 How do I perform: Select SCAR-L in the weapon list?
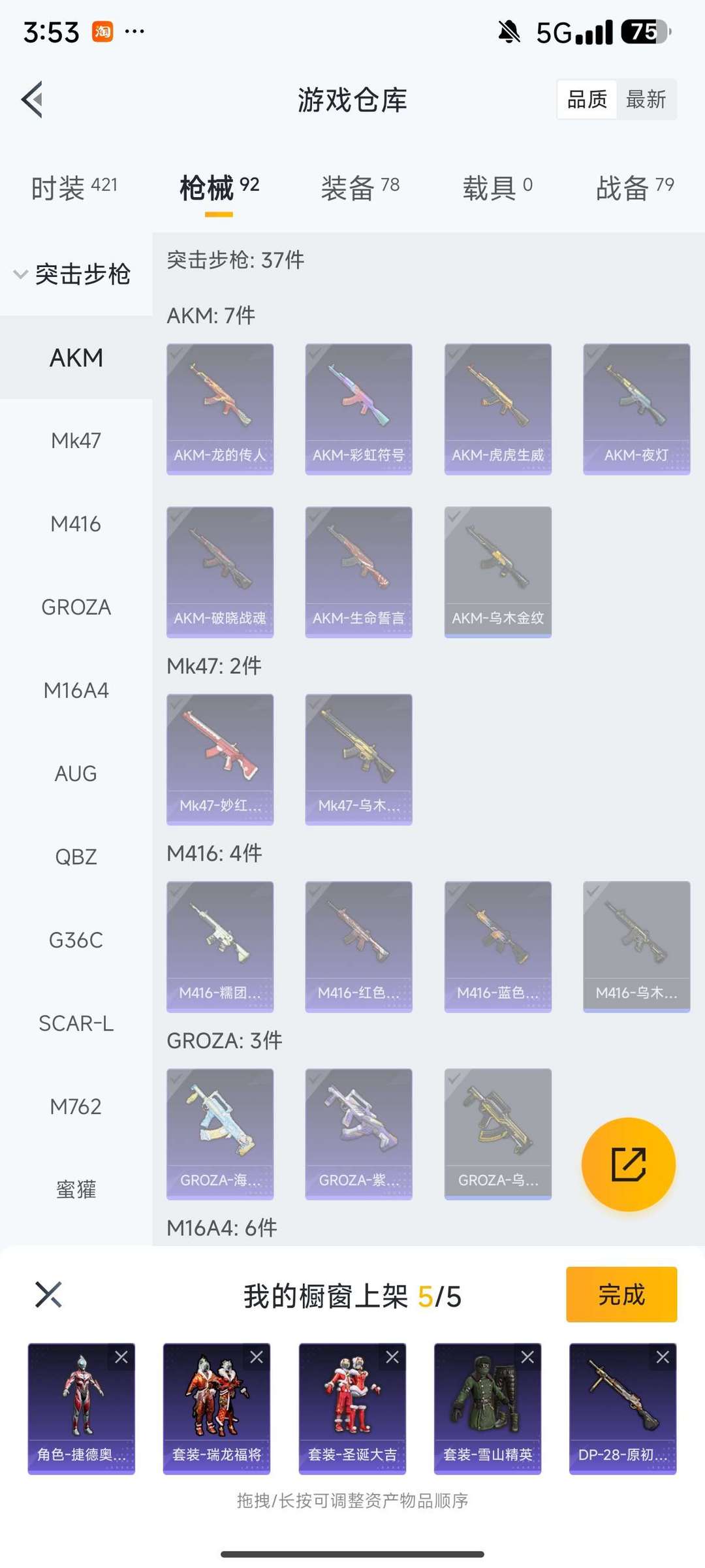coord(76,1023)
